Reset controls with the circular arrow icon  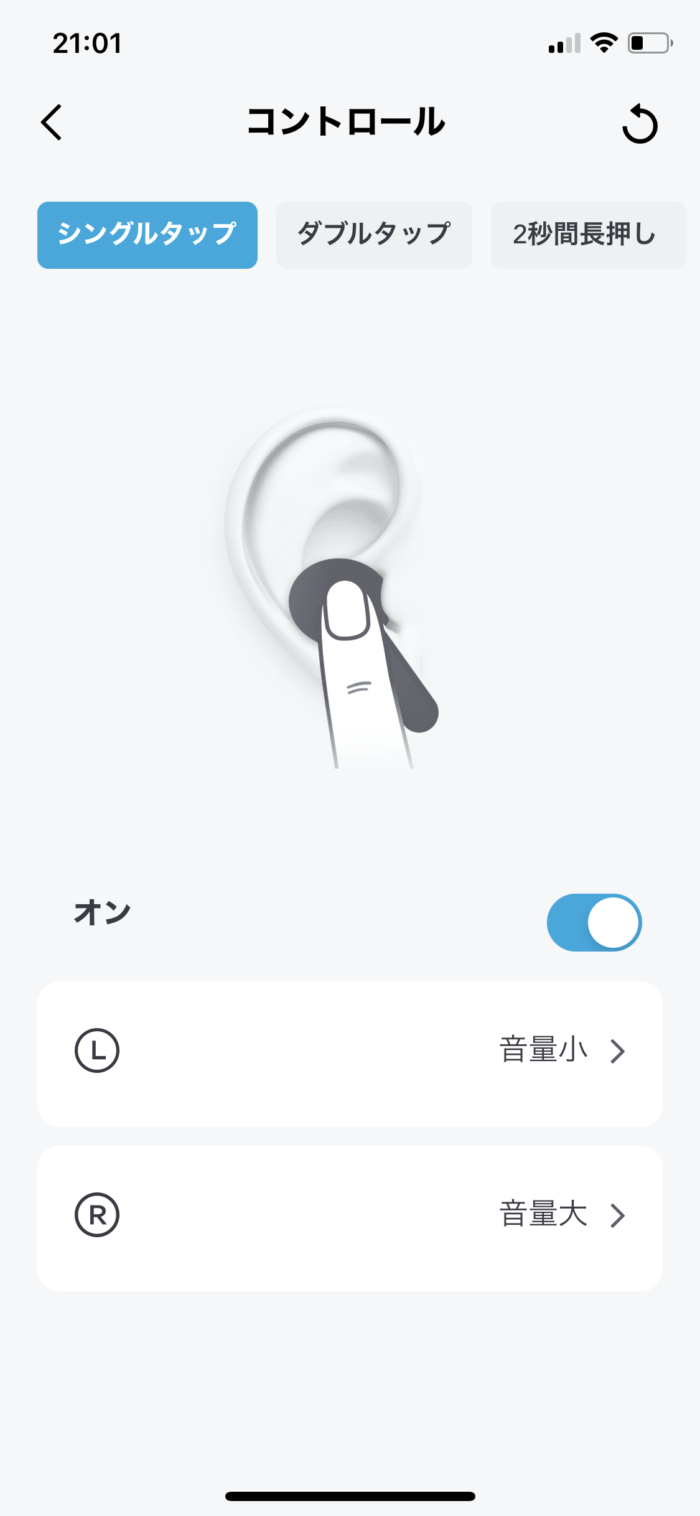(x=639, y=126)
